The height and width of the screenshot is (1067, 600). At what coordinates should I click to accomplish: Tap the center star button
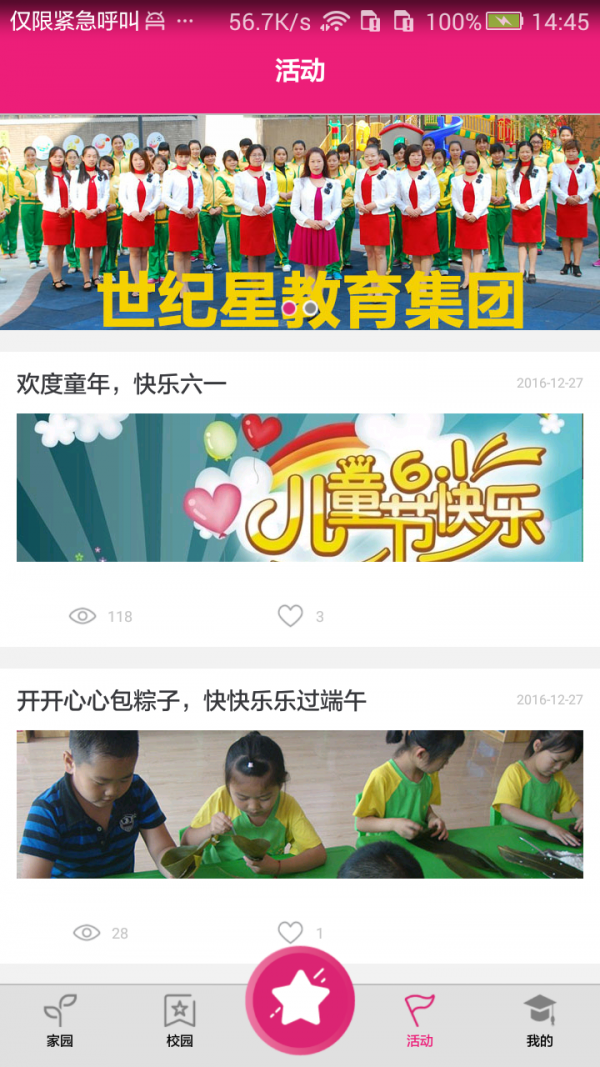point(300,1001)
